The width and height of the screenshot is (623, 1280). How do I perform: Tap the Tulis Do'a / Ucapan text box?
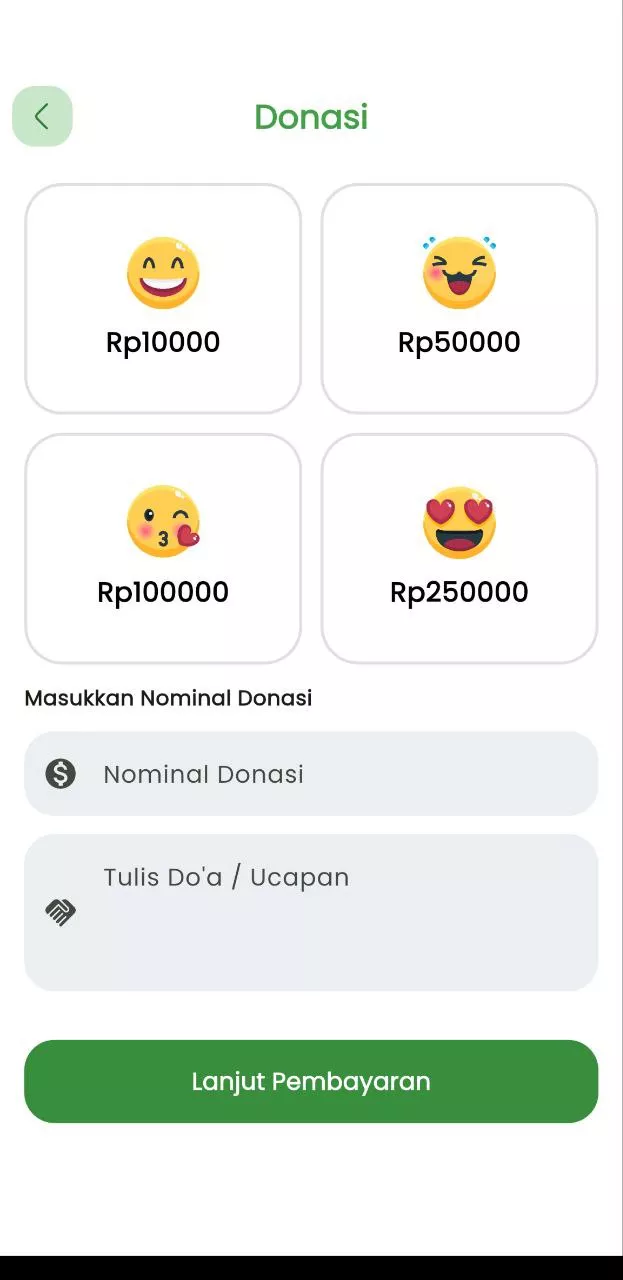click(311, 912)
